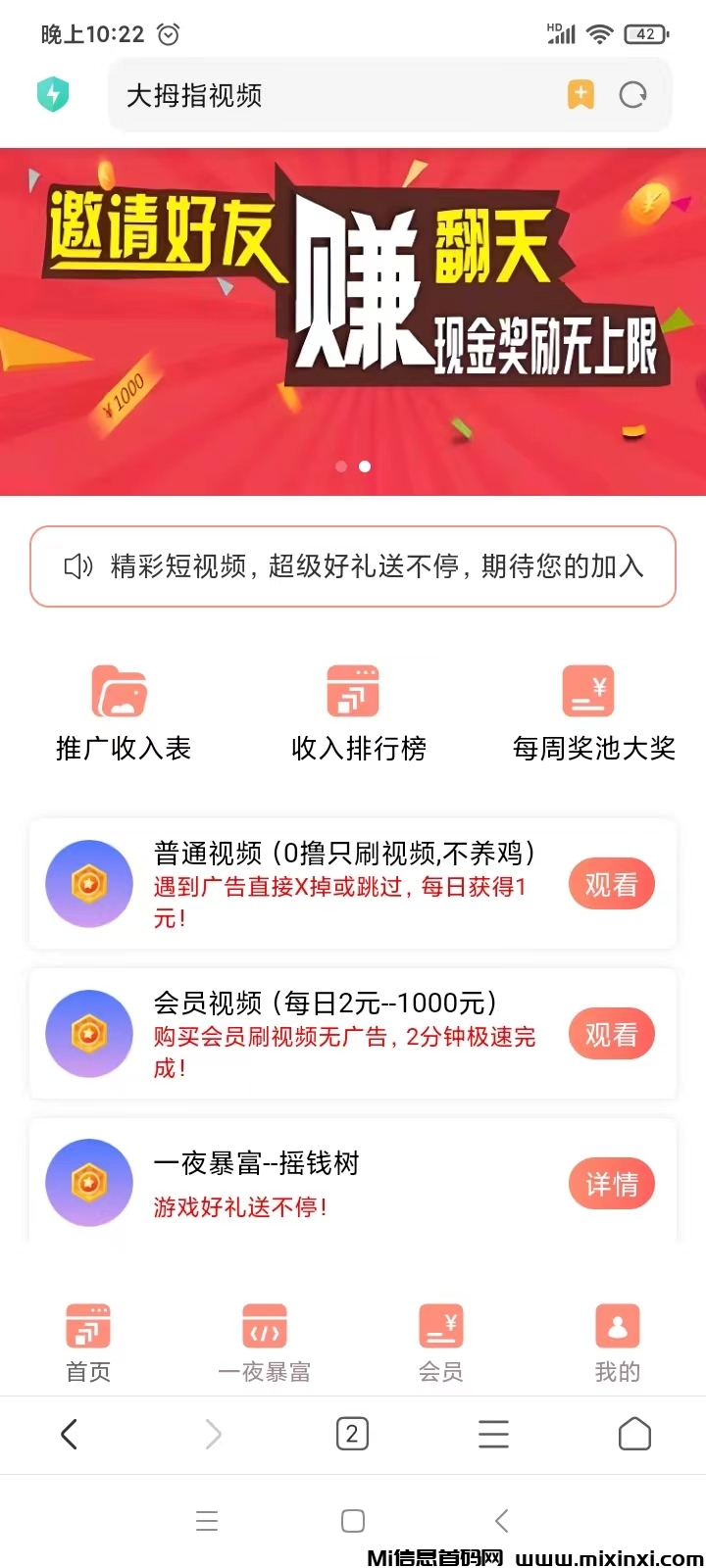Tap the 大拇指视频 search input field

[294, 95]
